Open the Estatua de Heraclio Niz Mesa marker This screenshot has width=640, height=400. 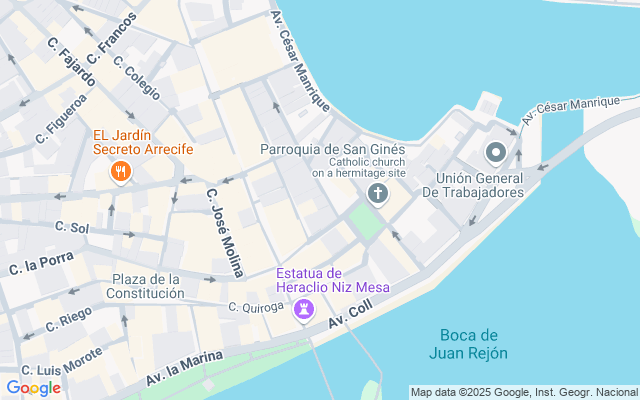click(x=303, y=314)
